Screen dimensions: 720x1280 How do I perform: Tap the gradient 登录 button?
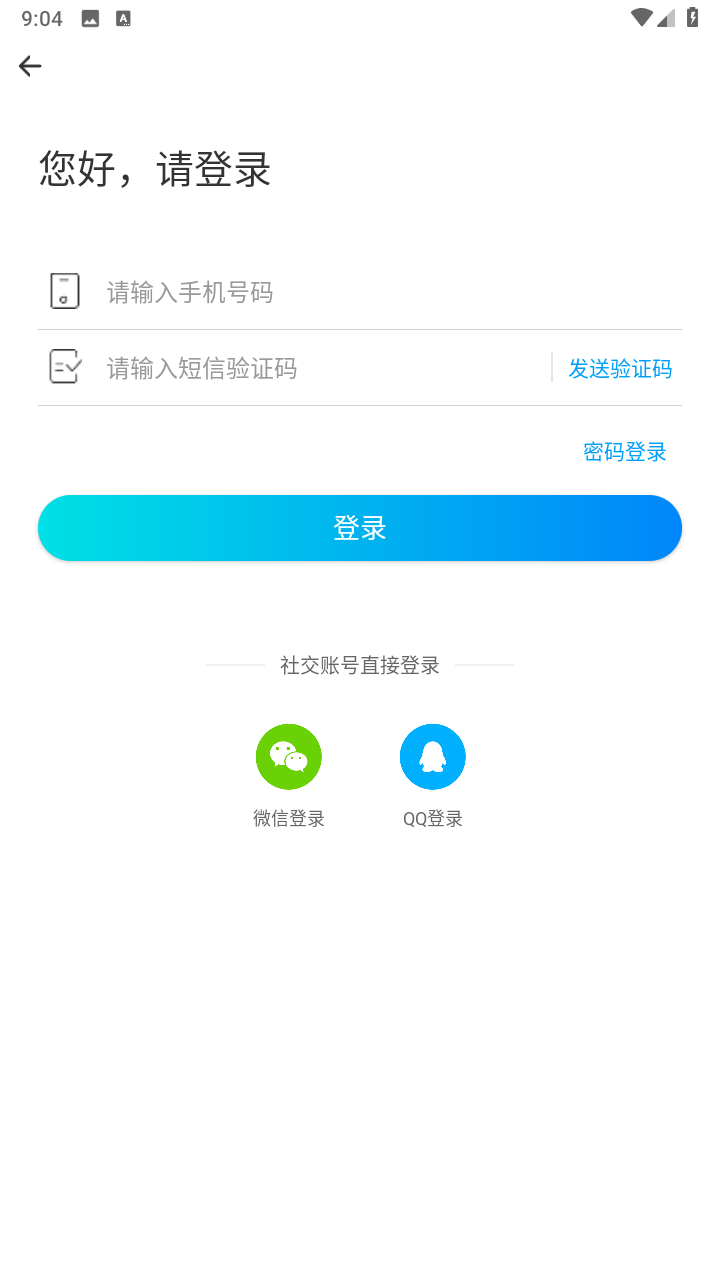pyautogui.click(x=360, y=528)
